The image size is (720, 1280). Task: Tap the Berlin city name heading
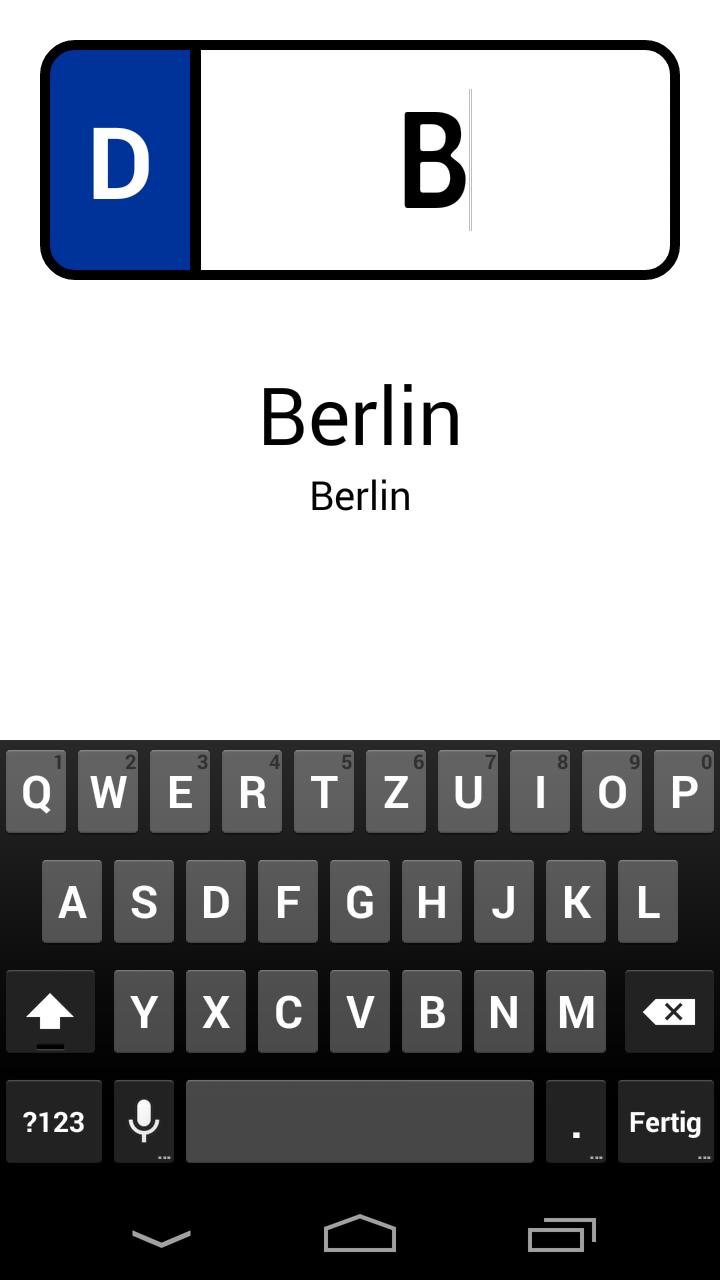click(x=360, y=417)
